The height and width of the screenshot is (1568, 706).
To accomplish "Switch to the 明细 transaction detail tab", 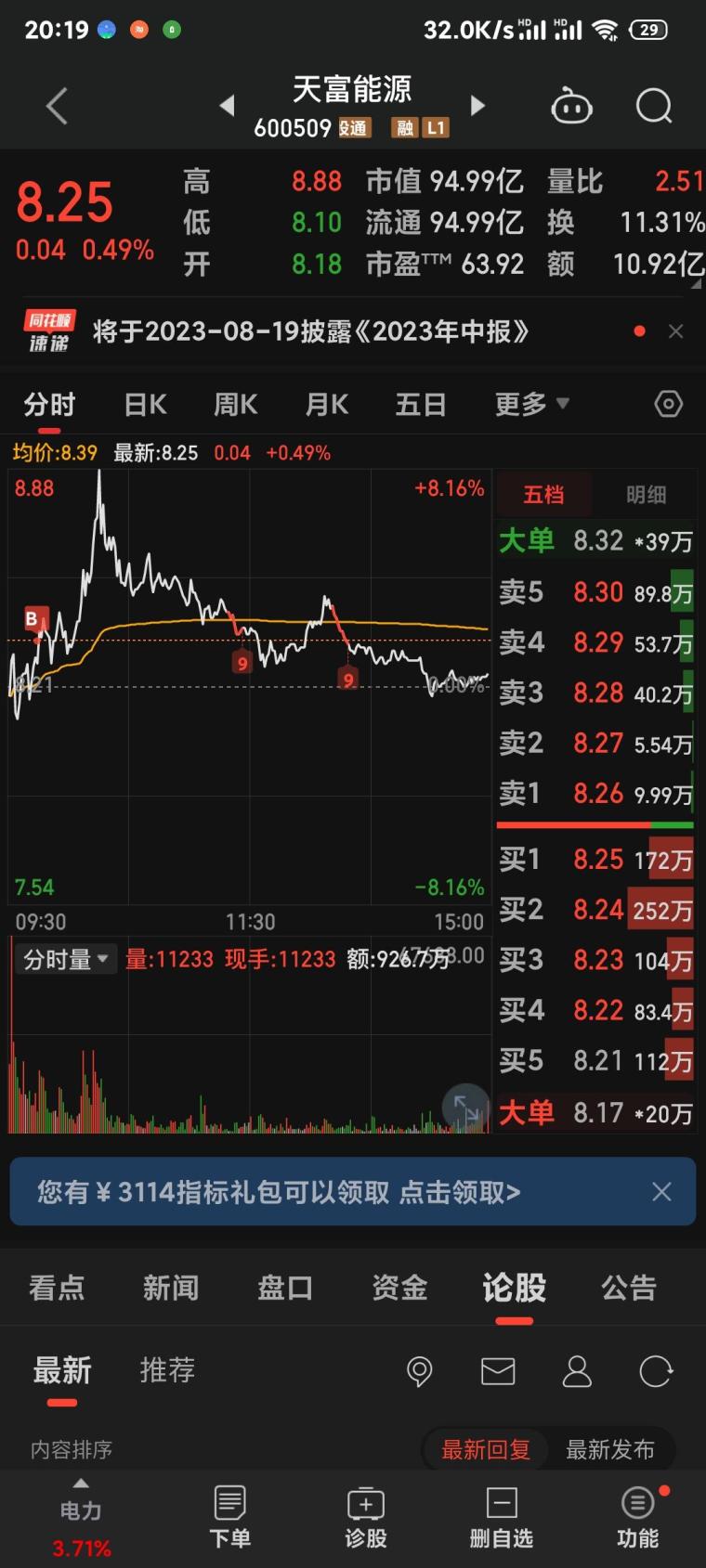I will [x=647, y=495].
